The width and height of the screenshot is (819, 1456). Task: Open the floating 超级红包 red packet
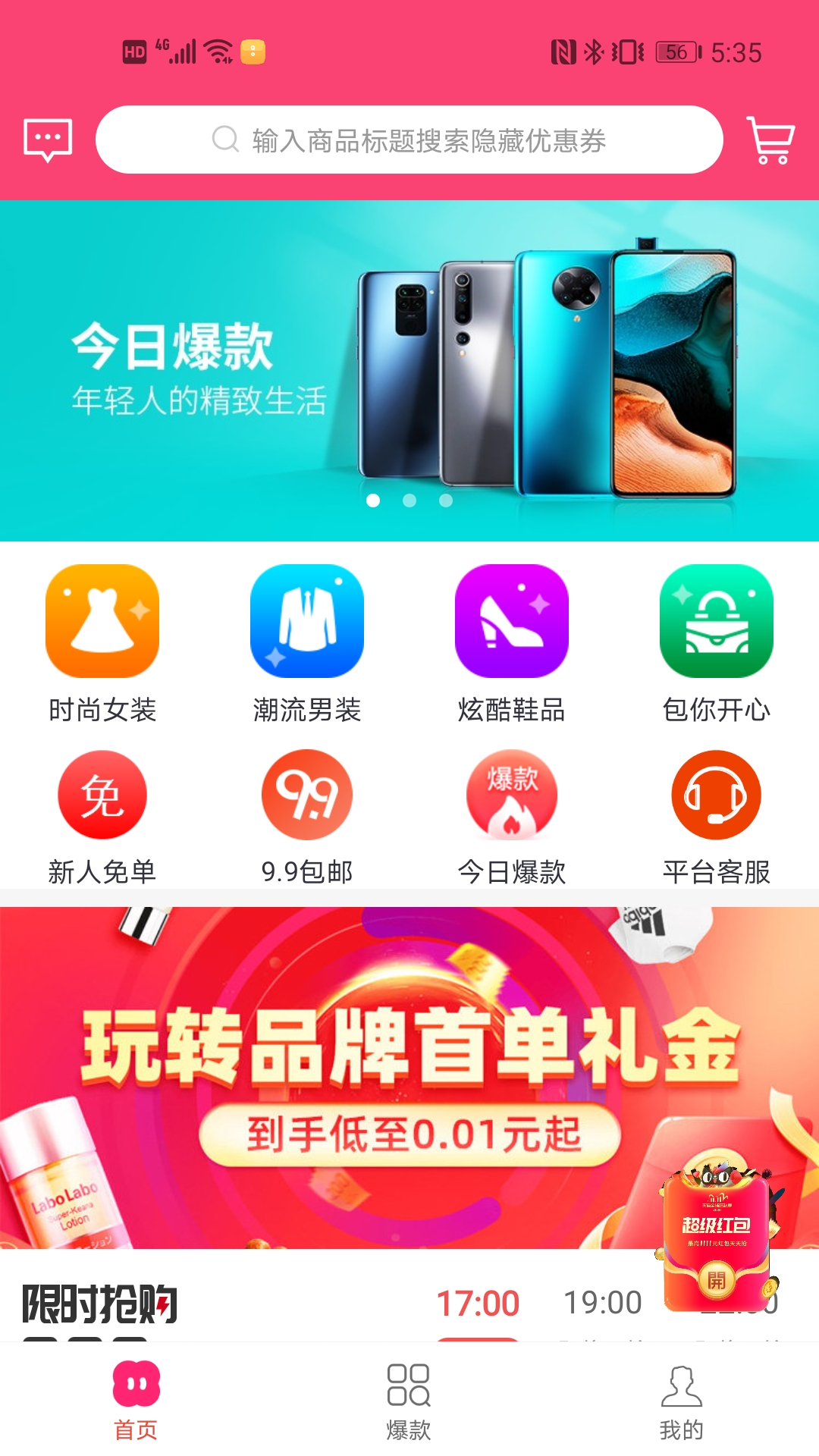tap(717, 1237)
